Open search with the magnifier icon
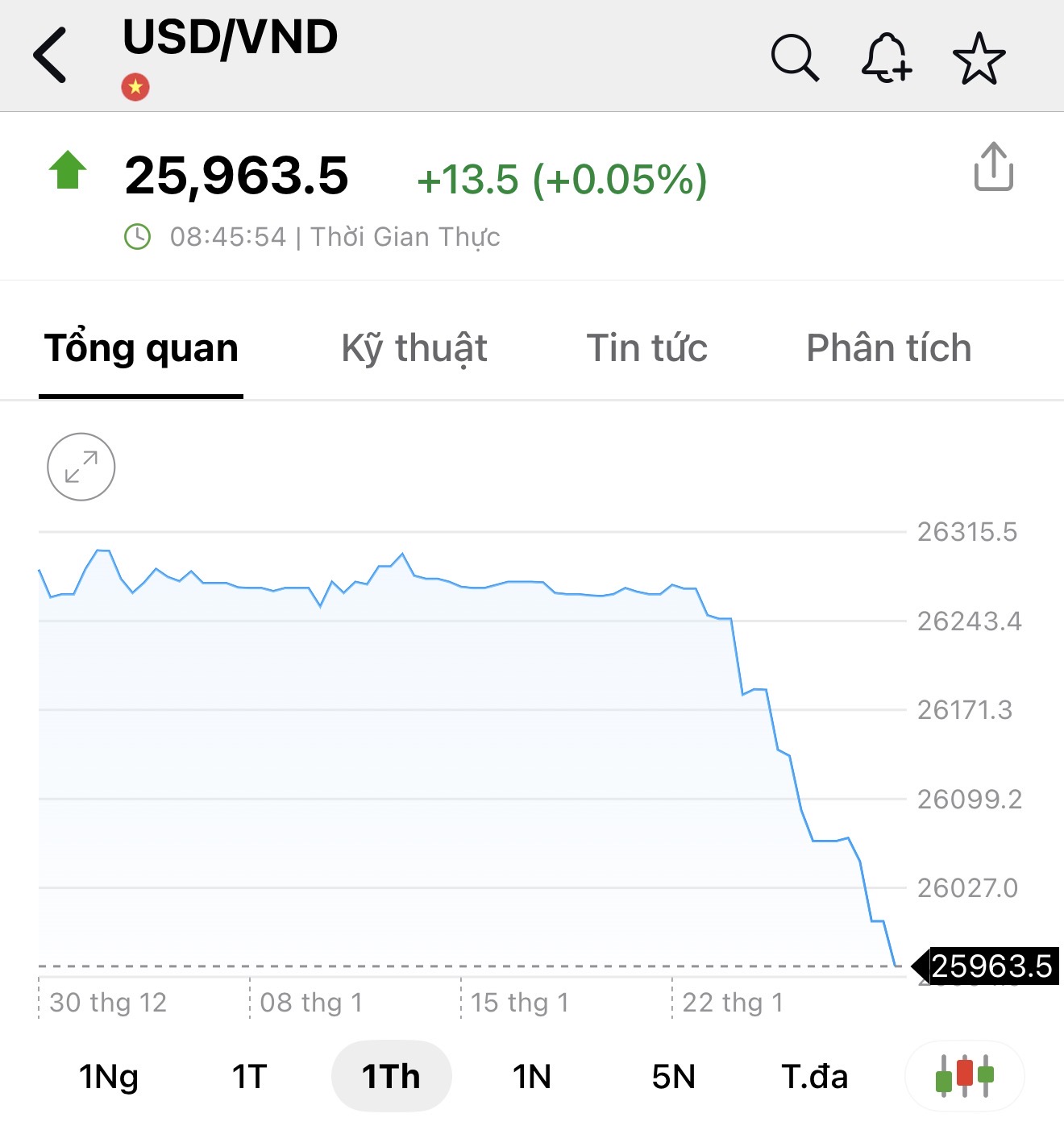The height and width of the screenshot is (1126, 1064). coord(795,58)
